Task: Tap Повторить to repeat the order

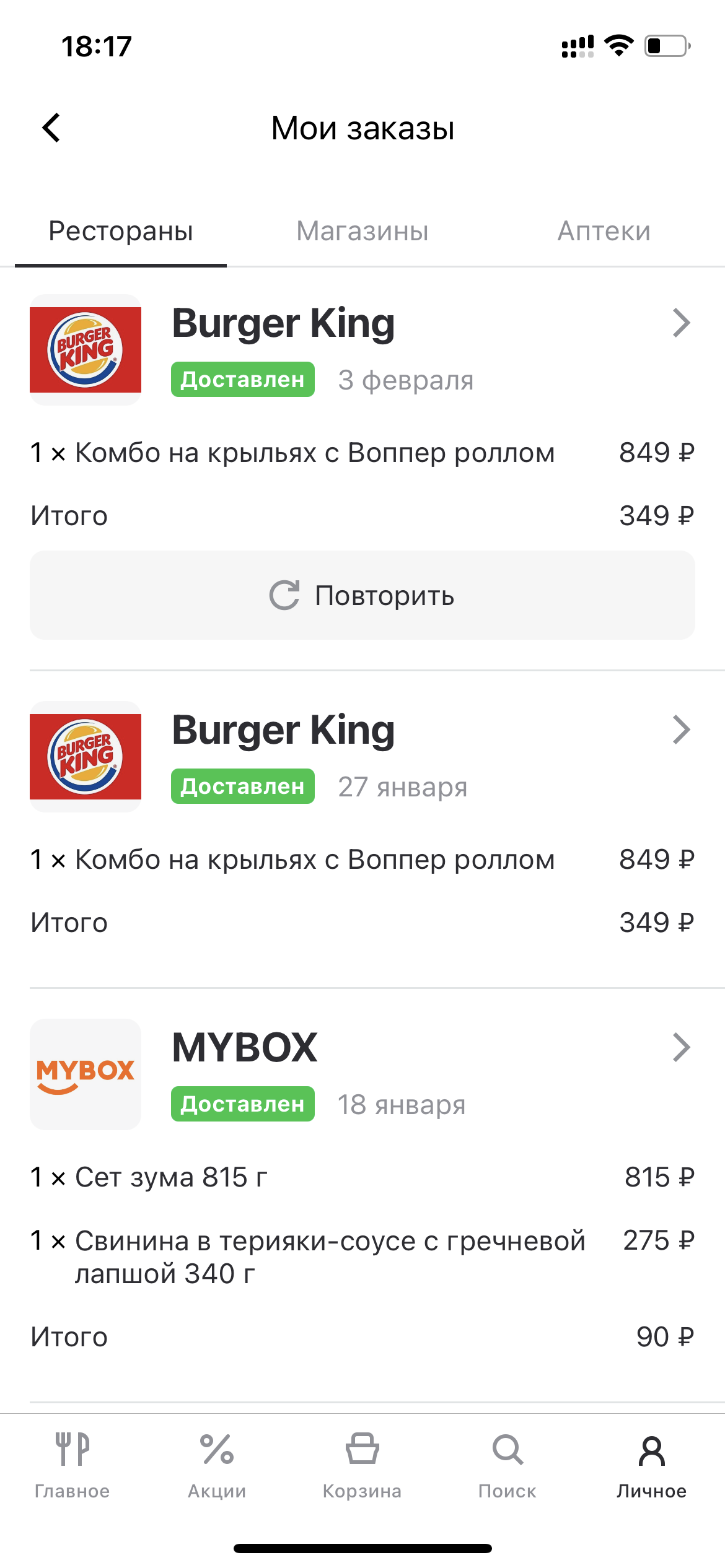Action: click(362, 595)
